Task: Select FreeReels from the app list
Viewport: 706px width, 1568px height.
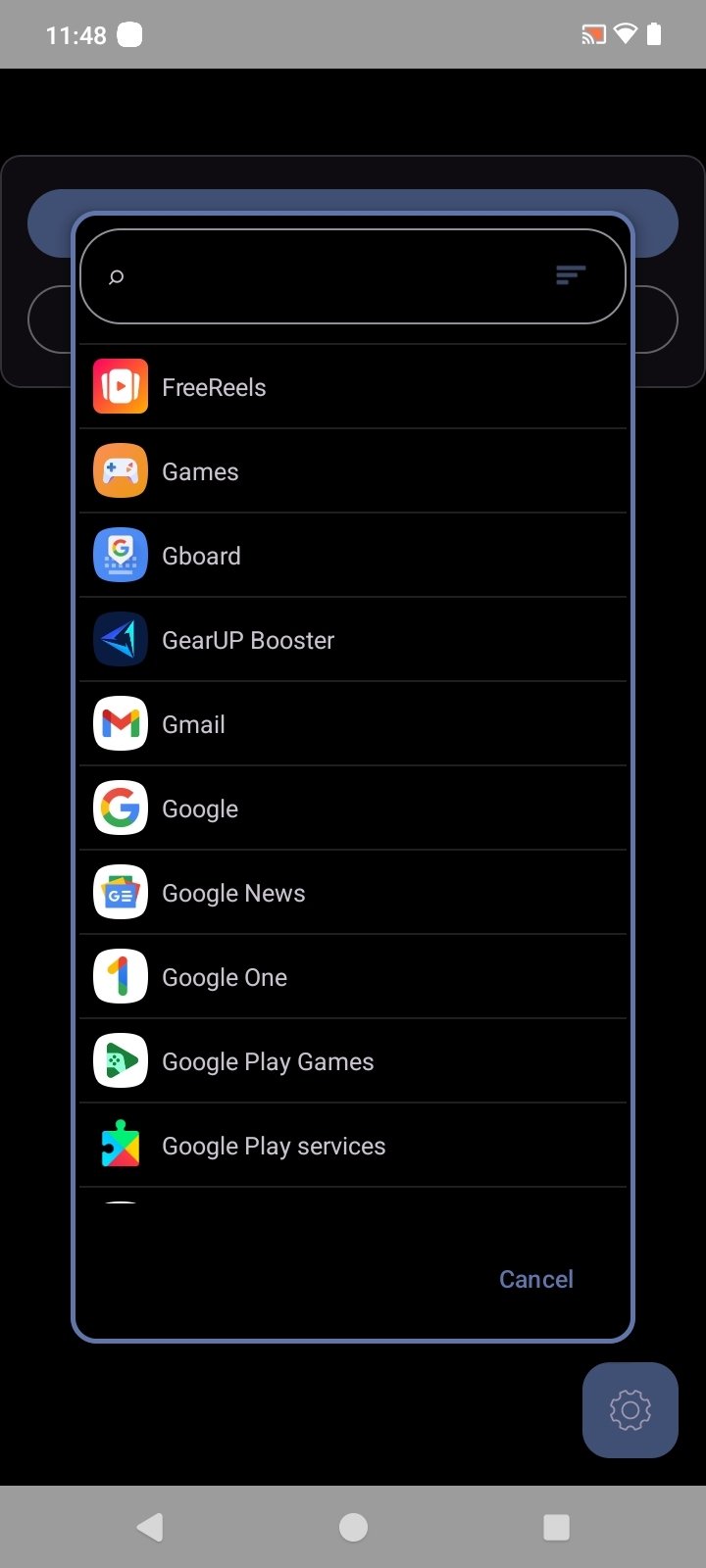Action: pos(353,387)
